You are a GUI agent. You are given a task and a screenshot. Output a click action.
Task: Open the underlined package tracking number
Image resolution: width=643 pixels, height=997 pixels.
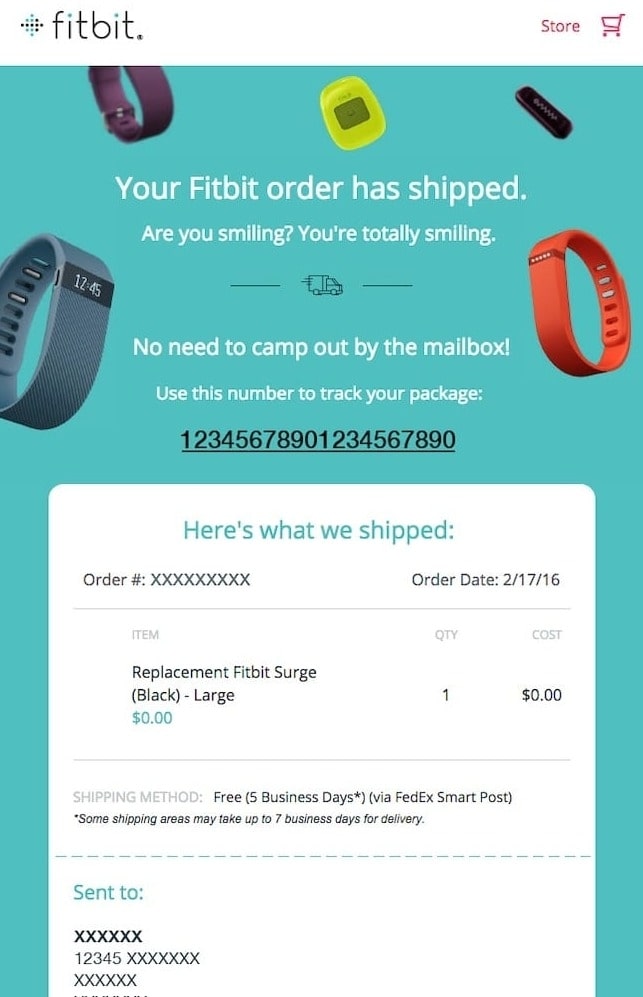pyautogui.click(x=318, y=440)
